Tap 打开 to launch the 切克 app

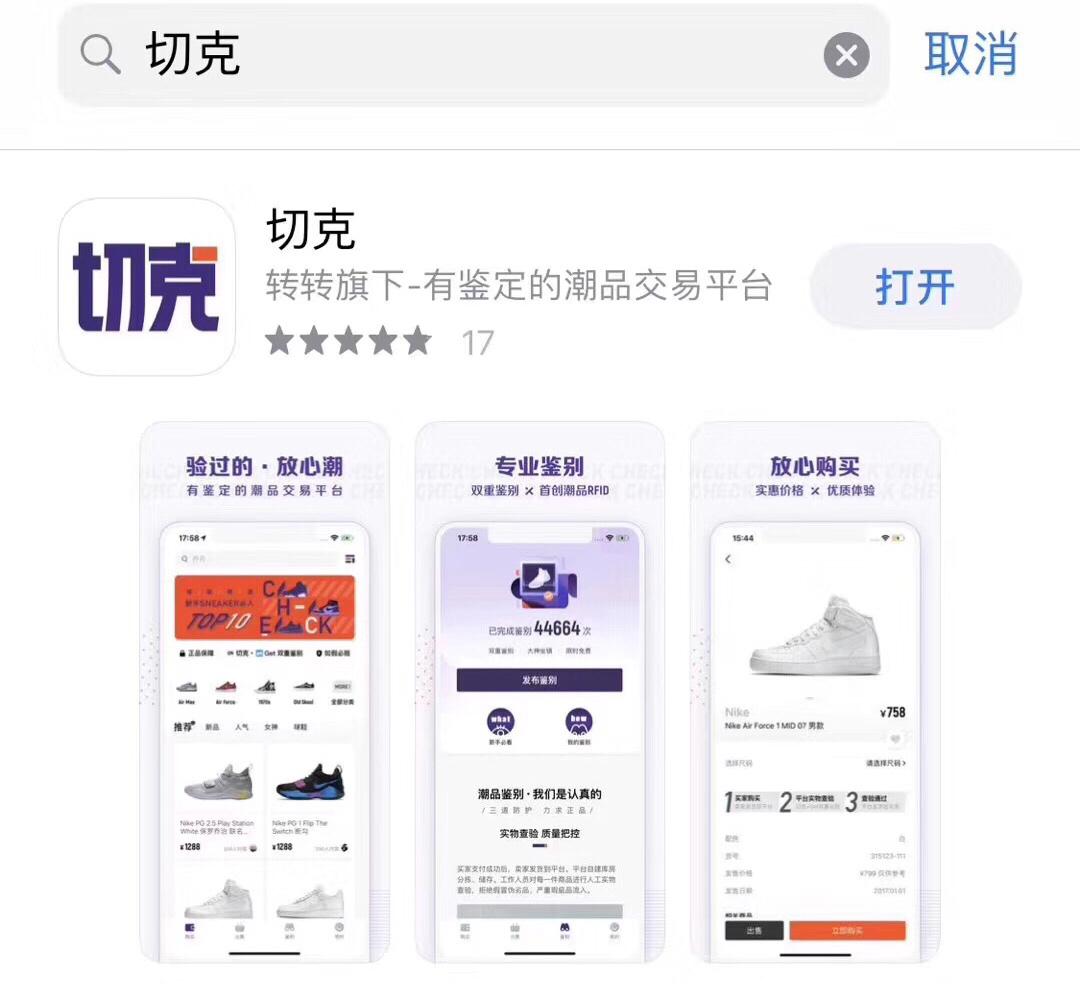tap(915, 287)
